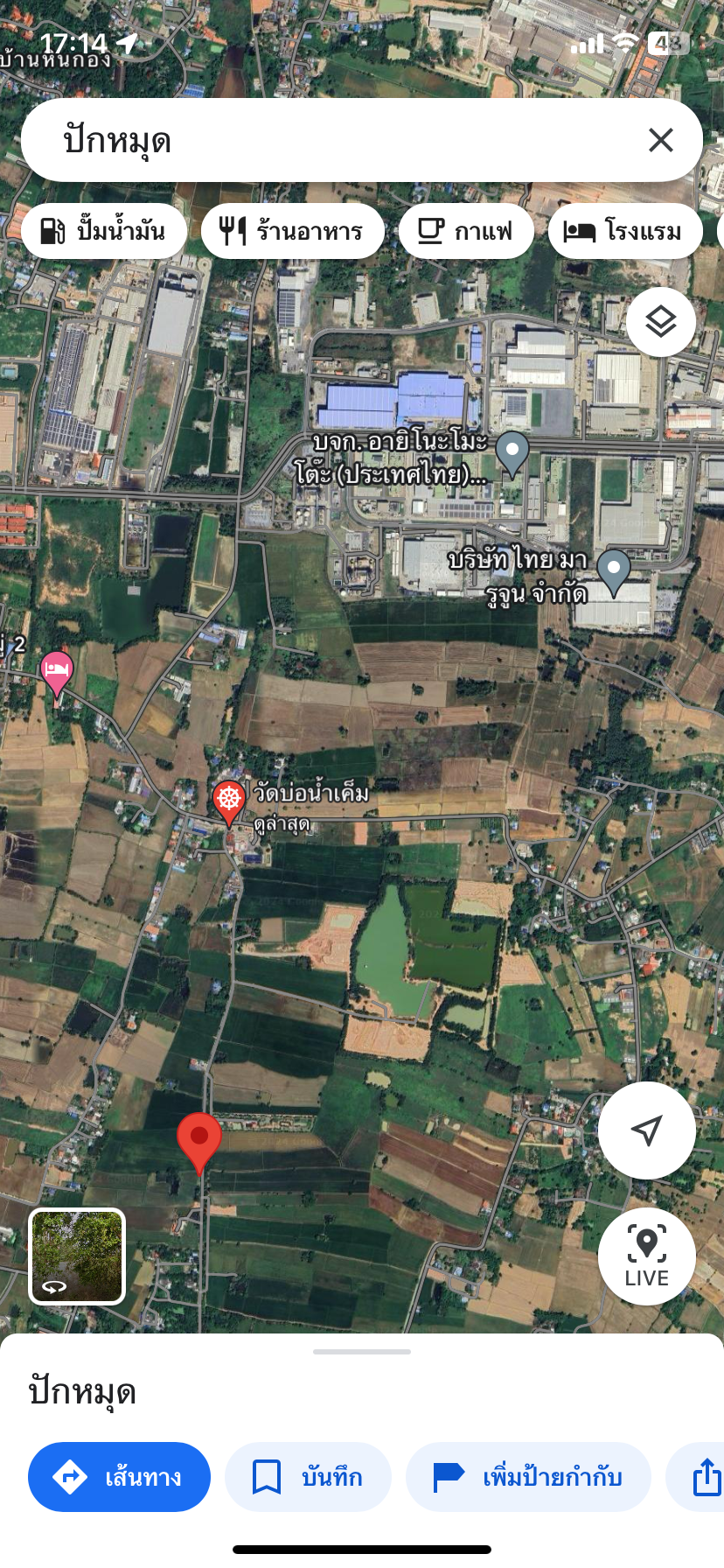Viewport: 724px width, 1568px height.
Task: Start directions with เส้นทาง button
Action: pyautogui.click(x=119, y=1477)
